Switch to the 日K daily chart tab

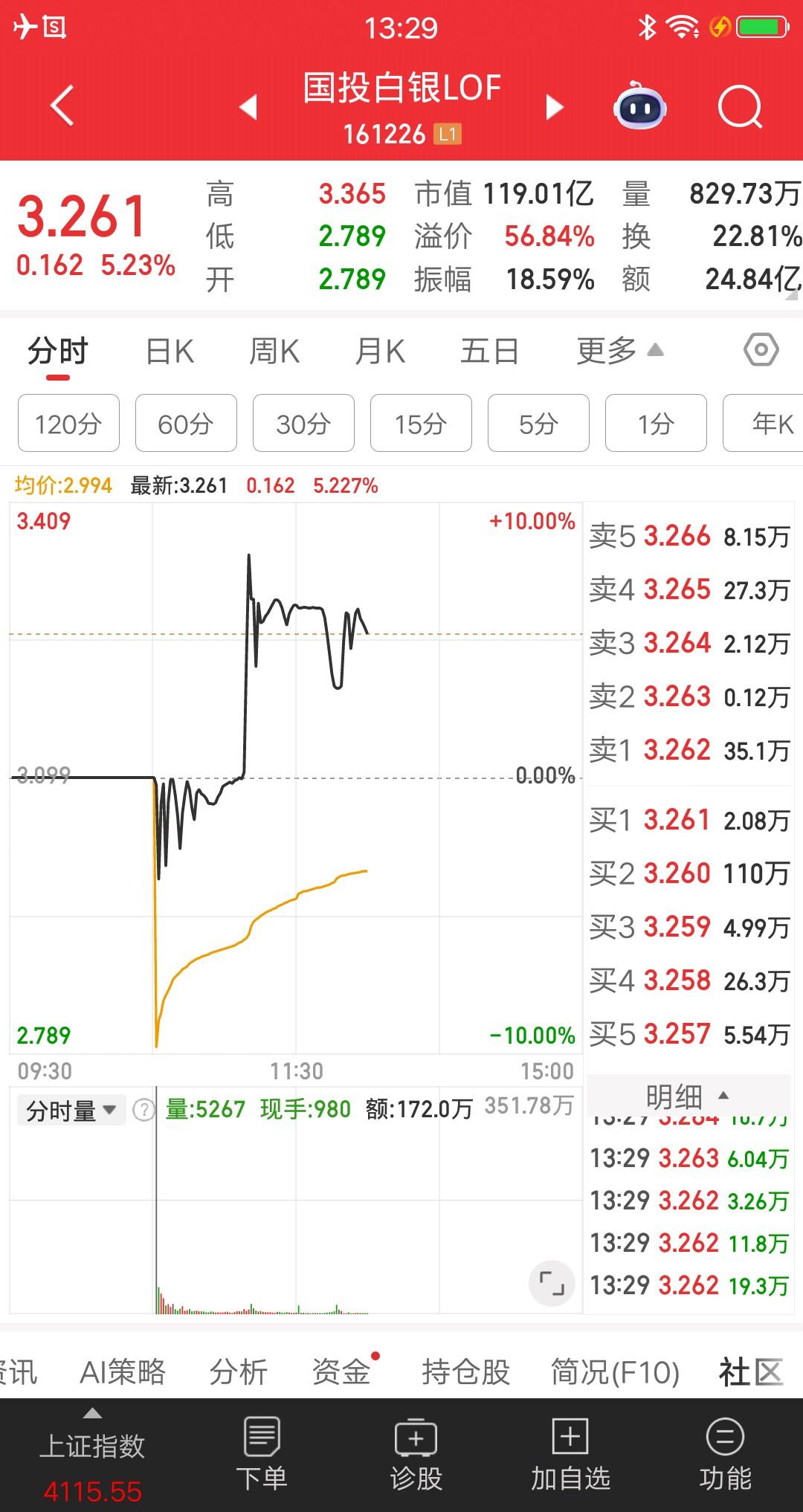pos(170,351)
